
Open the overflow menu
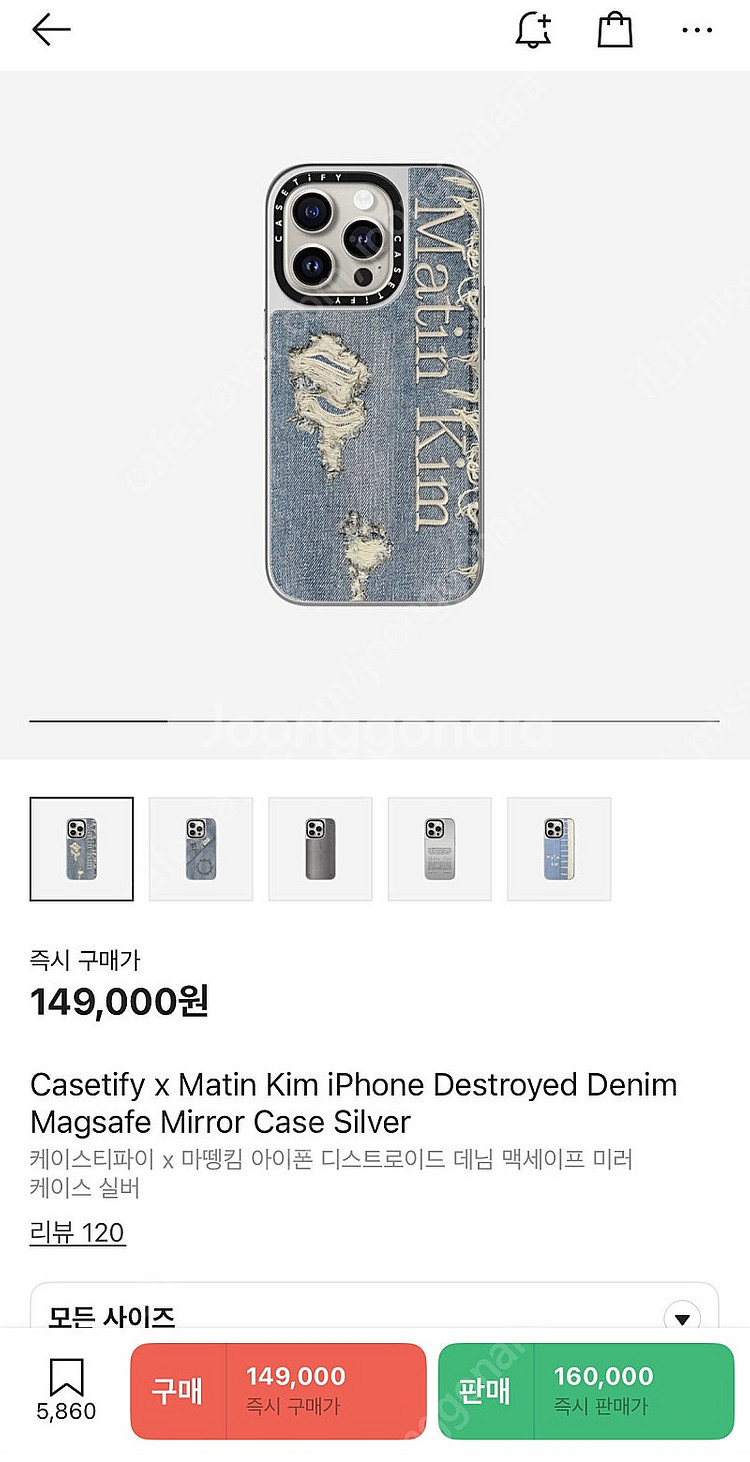click(697, 30)
